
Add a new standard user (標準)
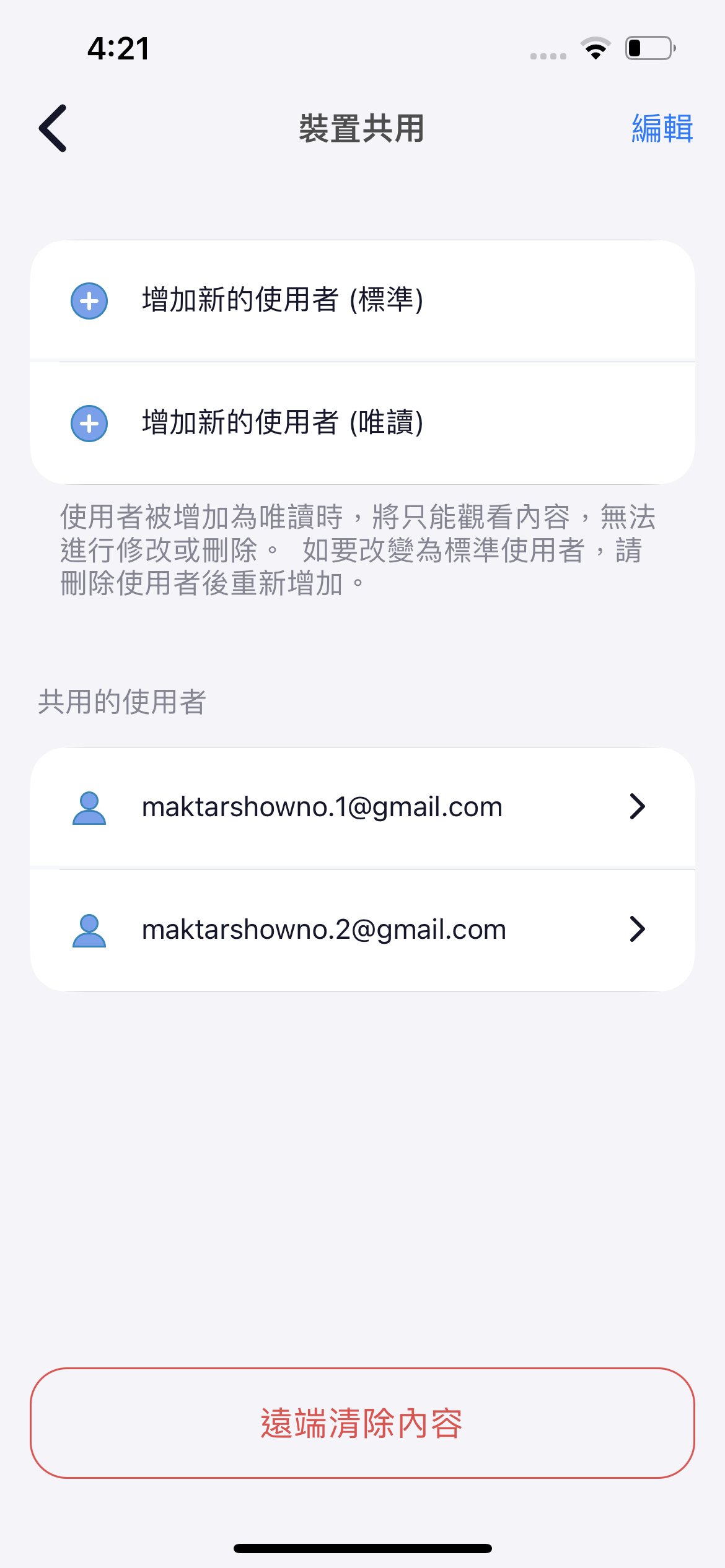(362, 301)
